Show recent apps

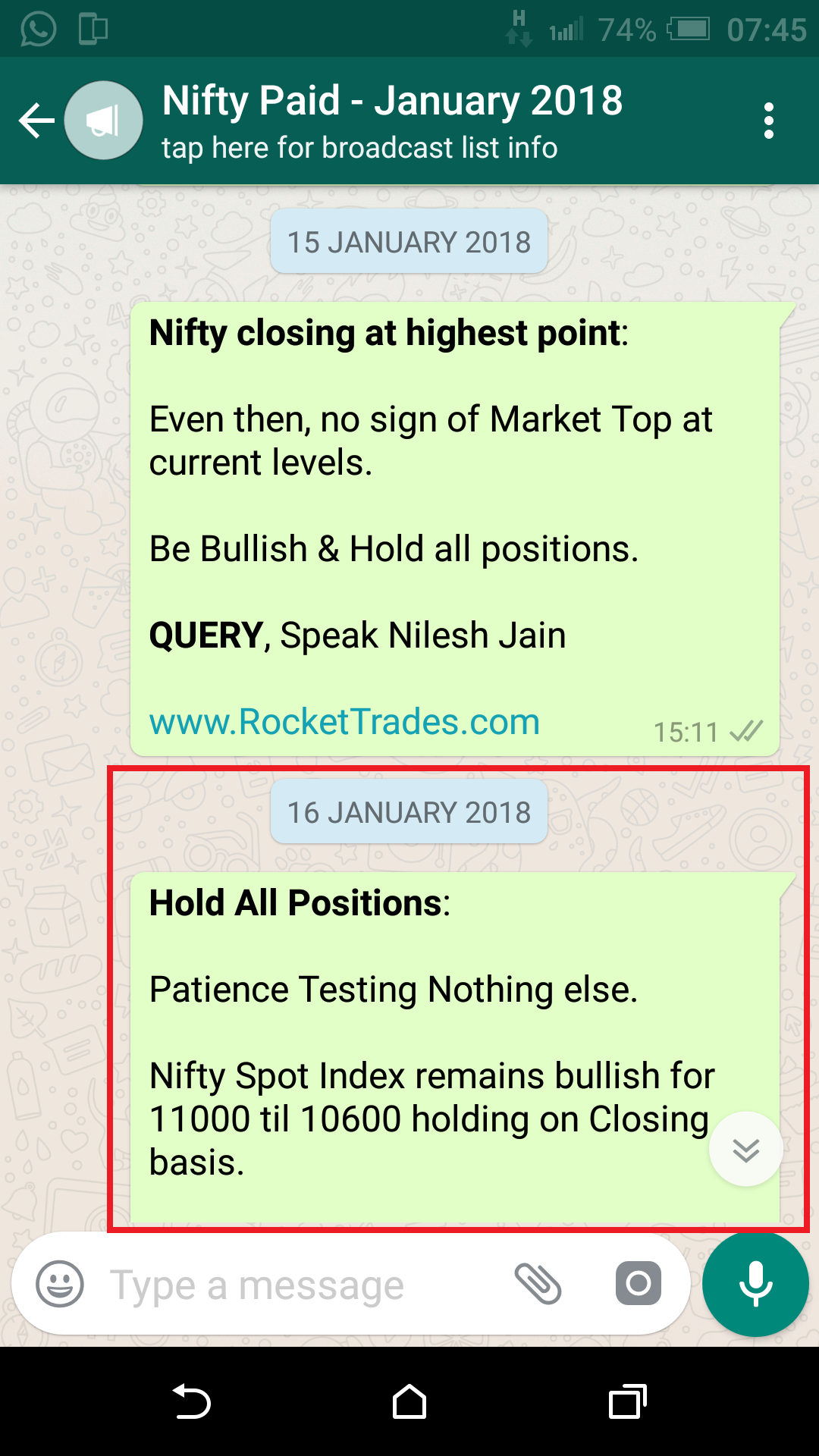627,1401
